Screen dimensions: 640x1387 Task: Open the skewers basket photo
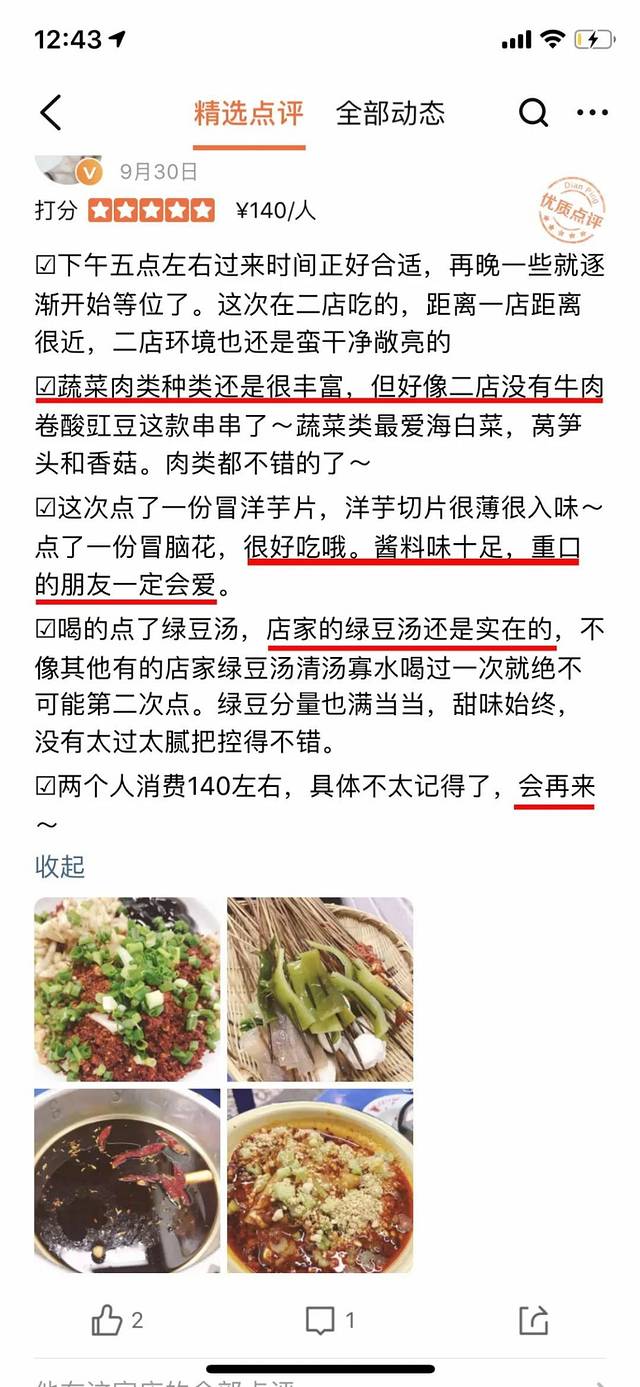click(x=320, y=988)
